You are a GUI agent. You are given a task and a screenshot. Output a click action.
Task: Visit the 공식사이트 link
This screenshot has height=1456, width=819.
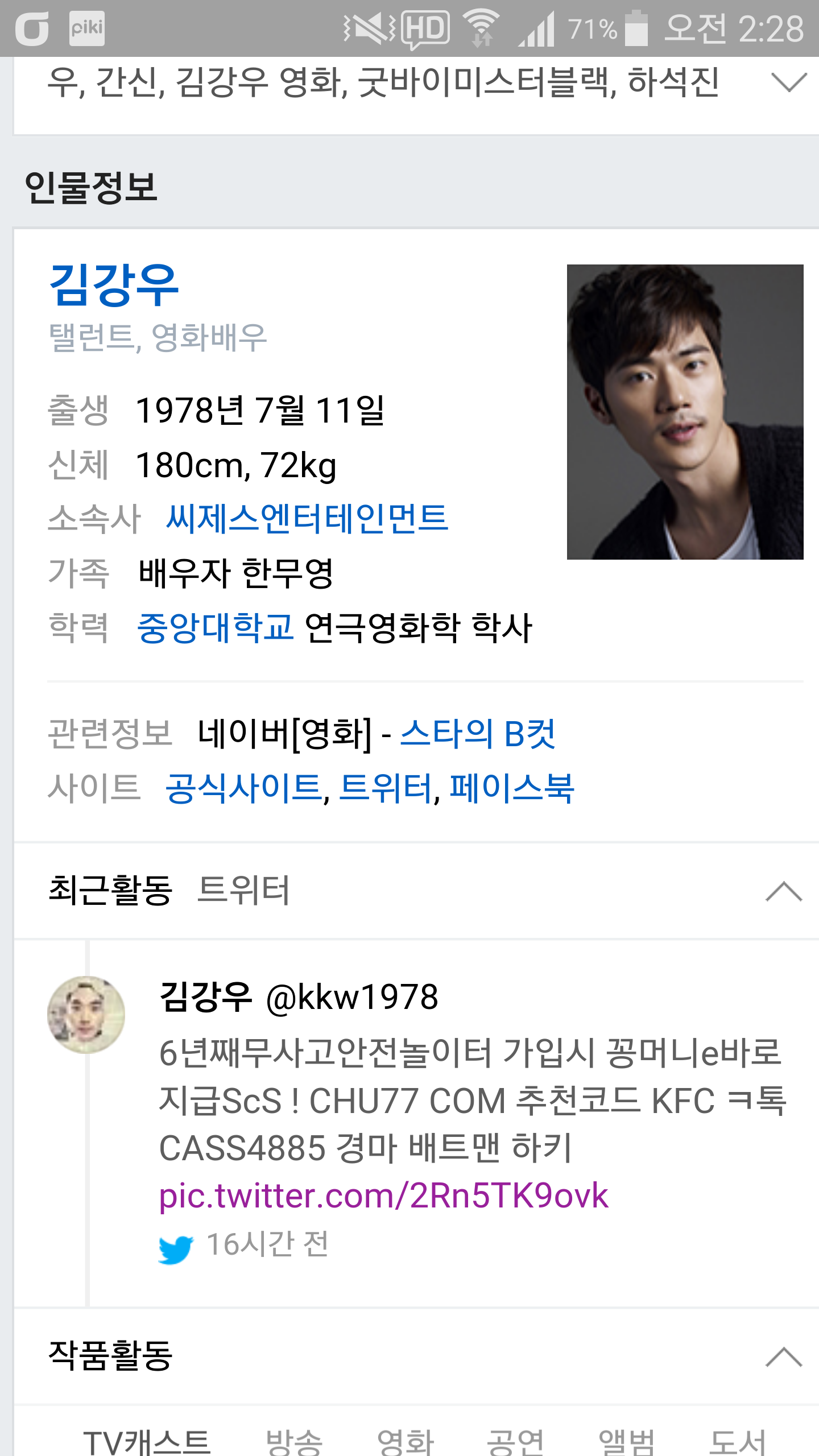(244, 788)
